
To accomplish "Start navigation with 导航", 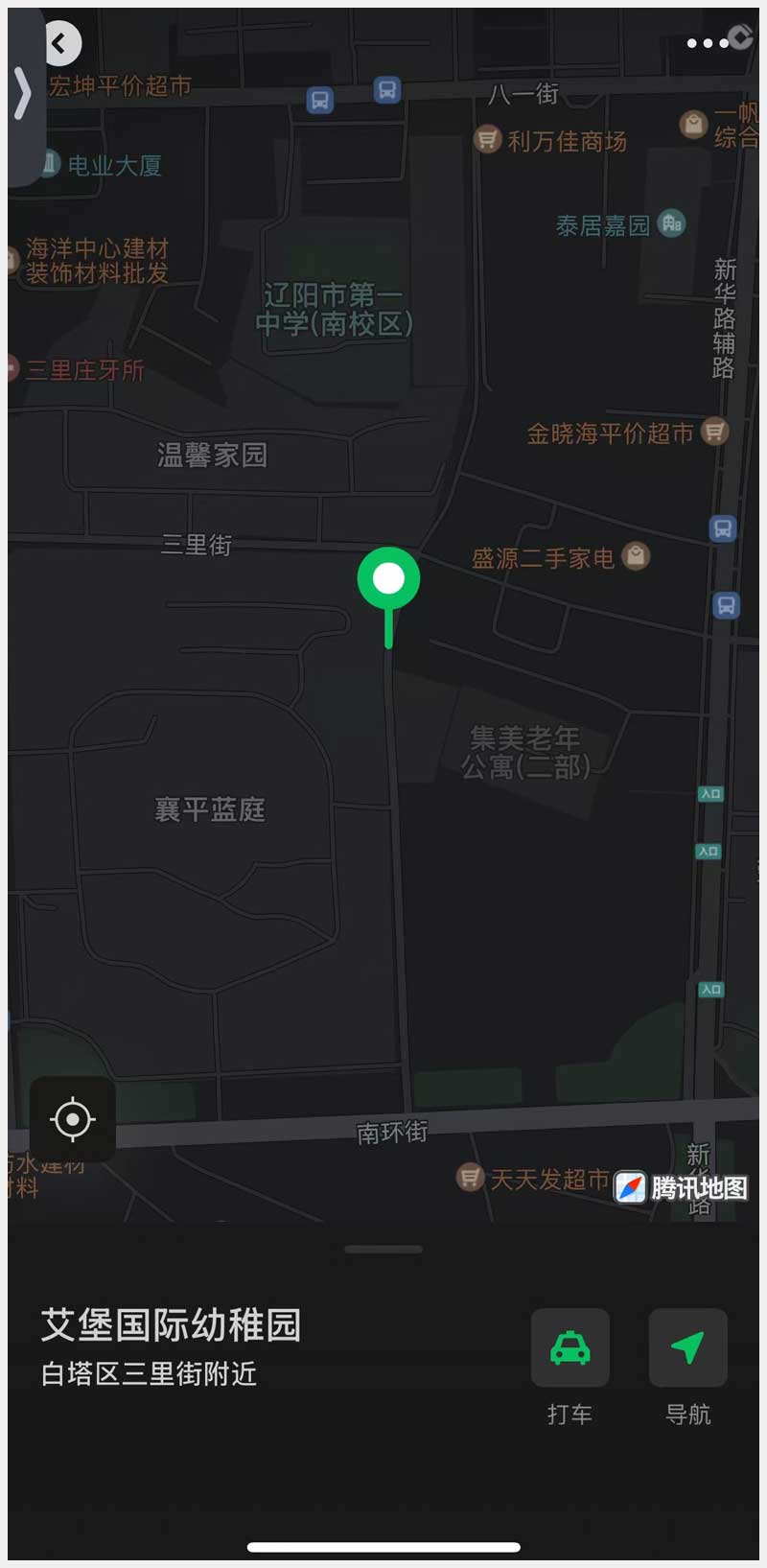I will pos(687,1348).
